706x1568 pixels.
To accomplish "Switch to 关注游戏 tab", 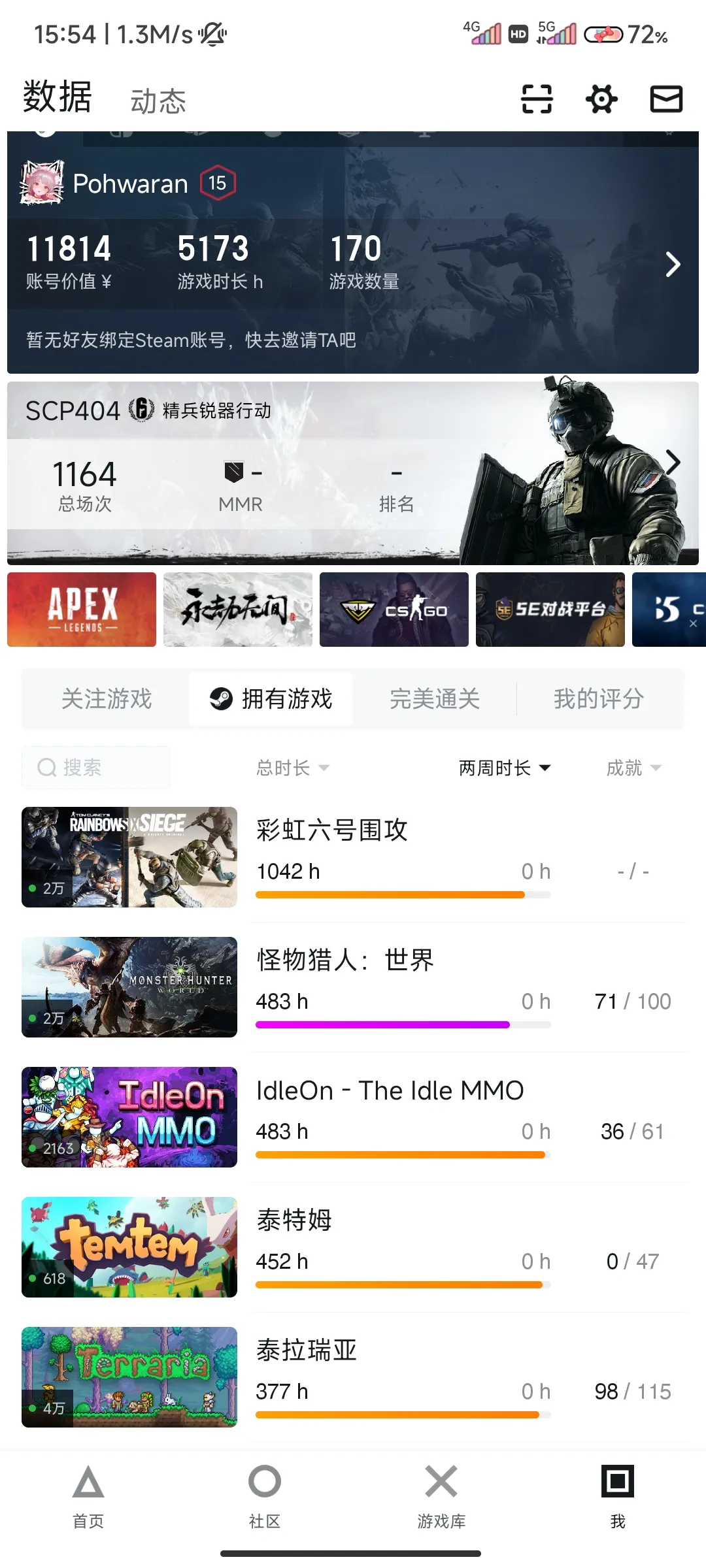I will [x=107, y=699].
